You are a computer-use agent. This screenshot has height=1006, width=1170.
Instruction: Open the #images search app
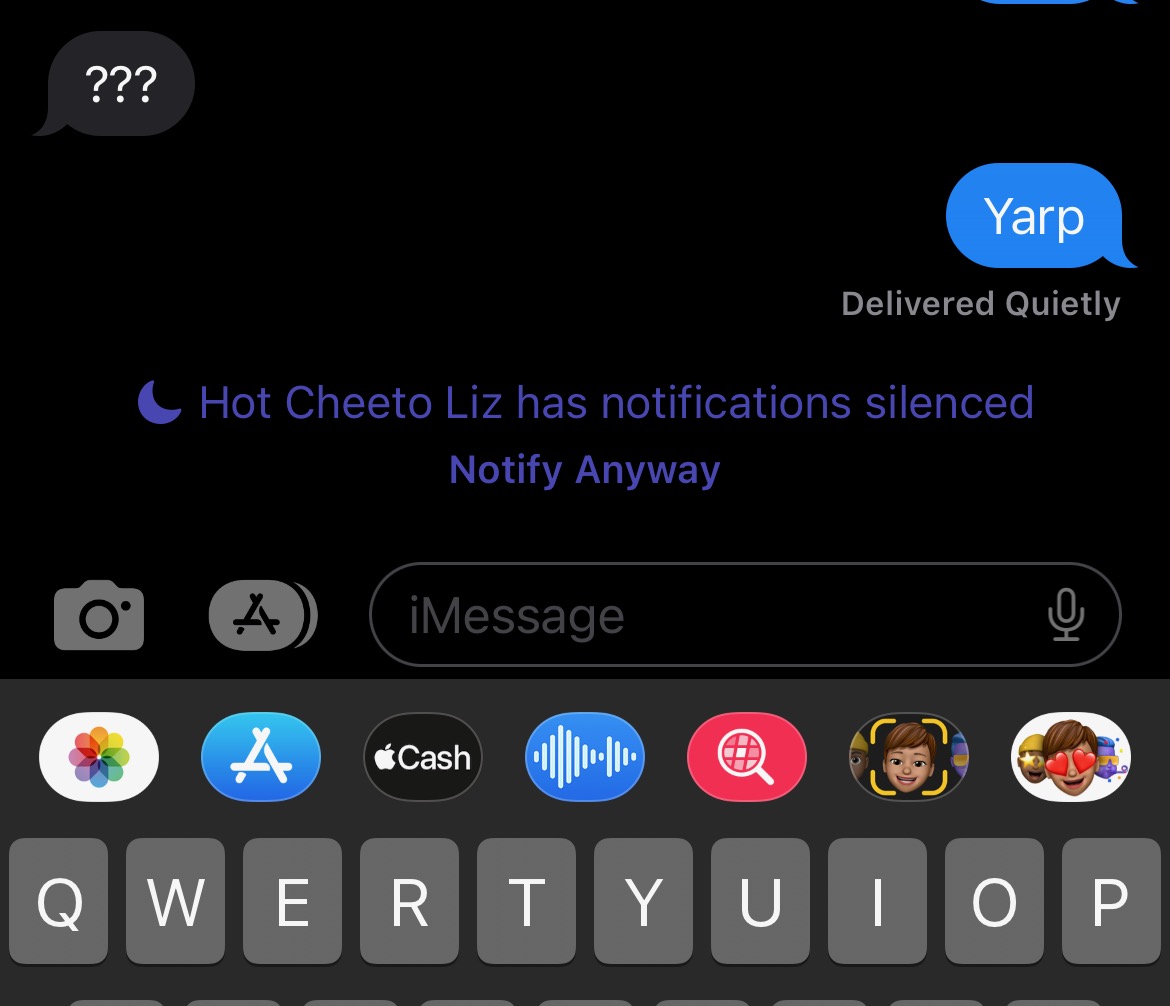[747, 757]
